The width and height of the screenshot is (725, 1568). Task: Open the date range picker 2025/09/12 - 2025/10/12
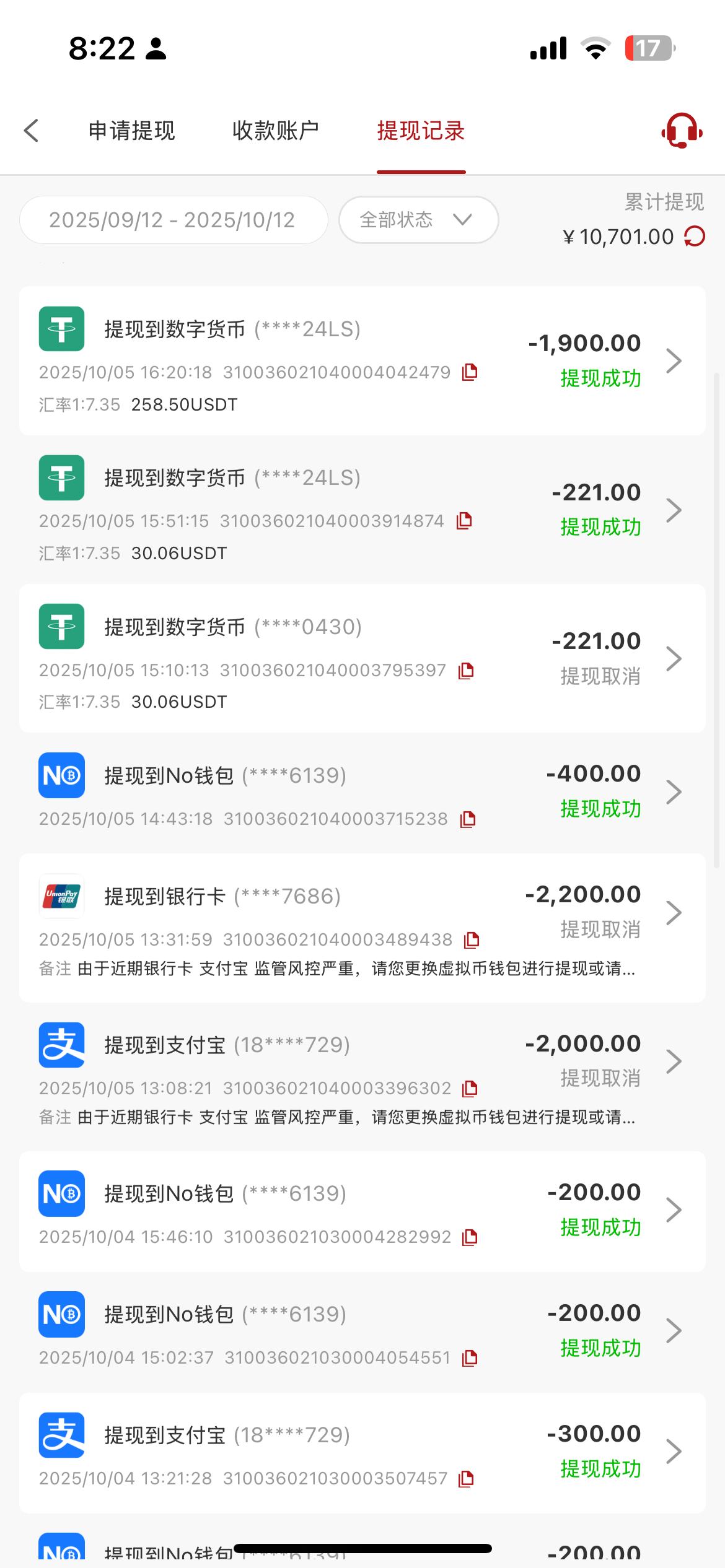point(173,220)
